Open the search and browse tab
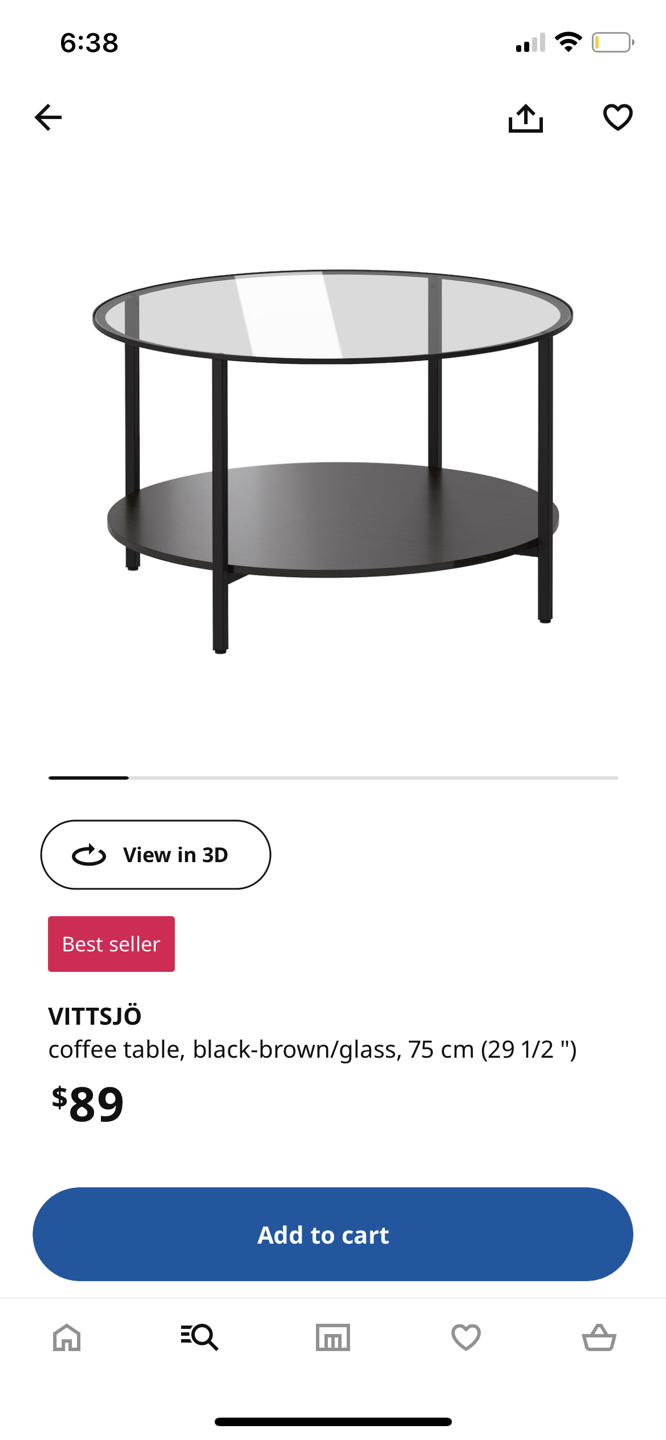This screenshot has width=666, height=1440. click(199, 1337)
